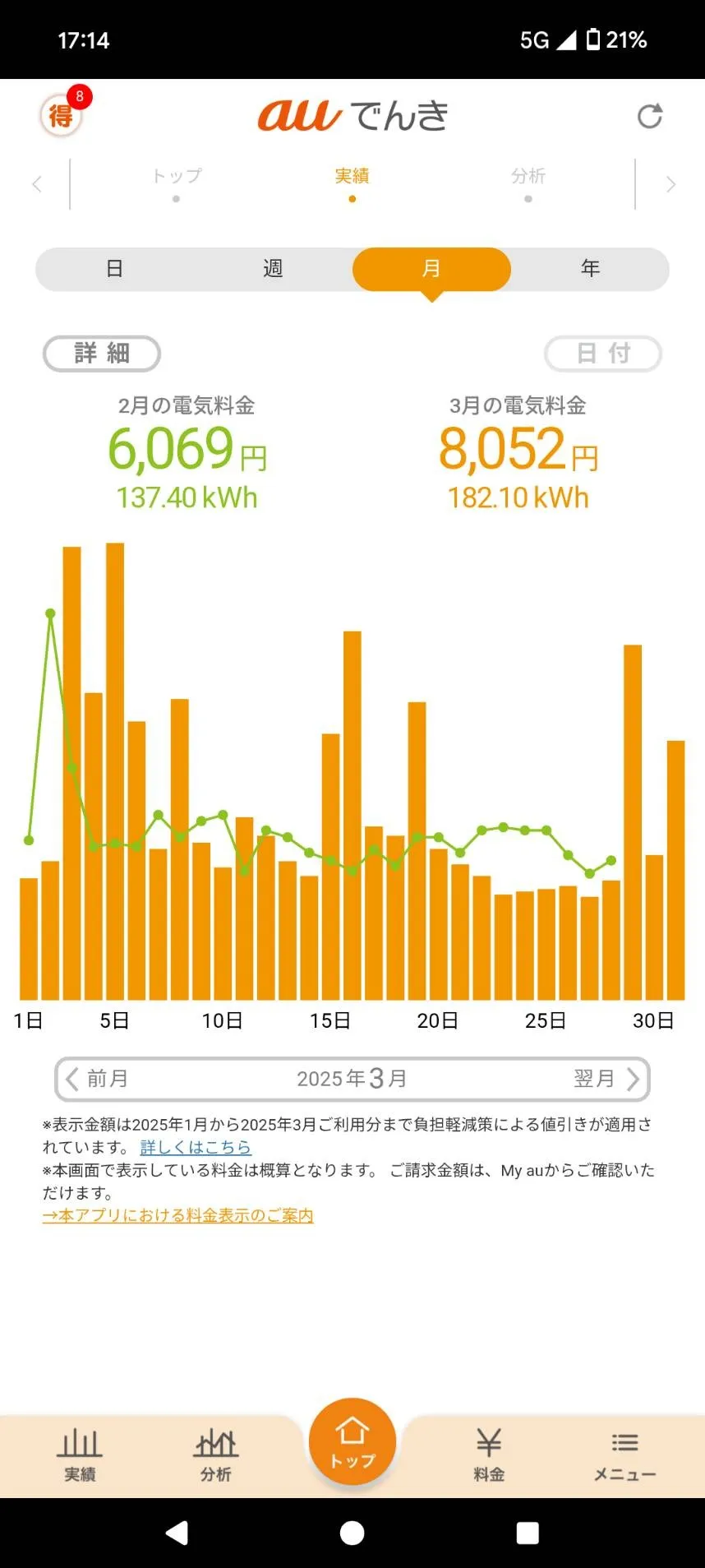Refresh the electricity data

(x=649, y=116)
